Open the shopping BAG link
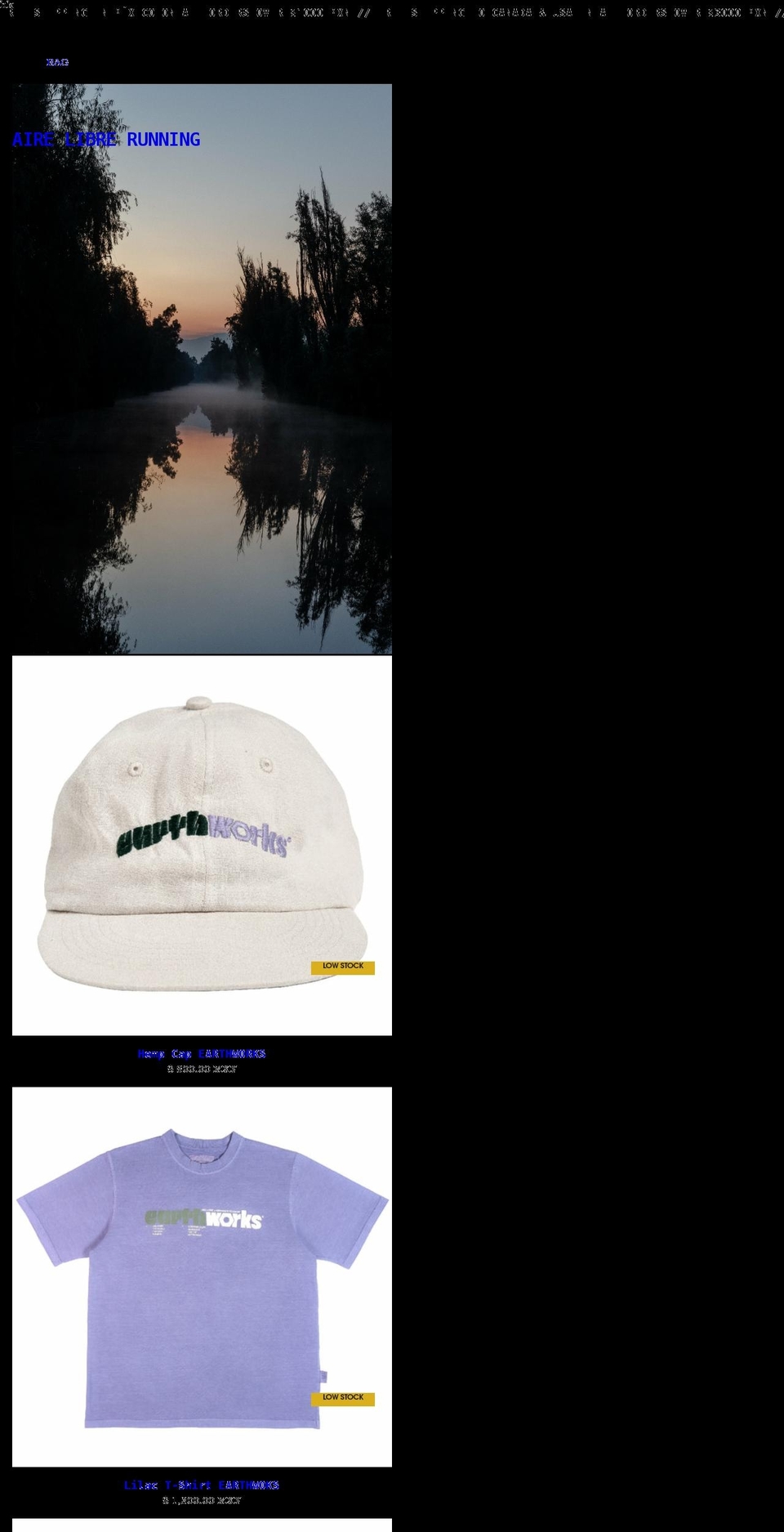This screenshot has width=784, height=1532. pos(58,61)
